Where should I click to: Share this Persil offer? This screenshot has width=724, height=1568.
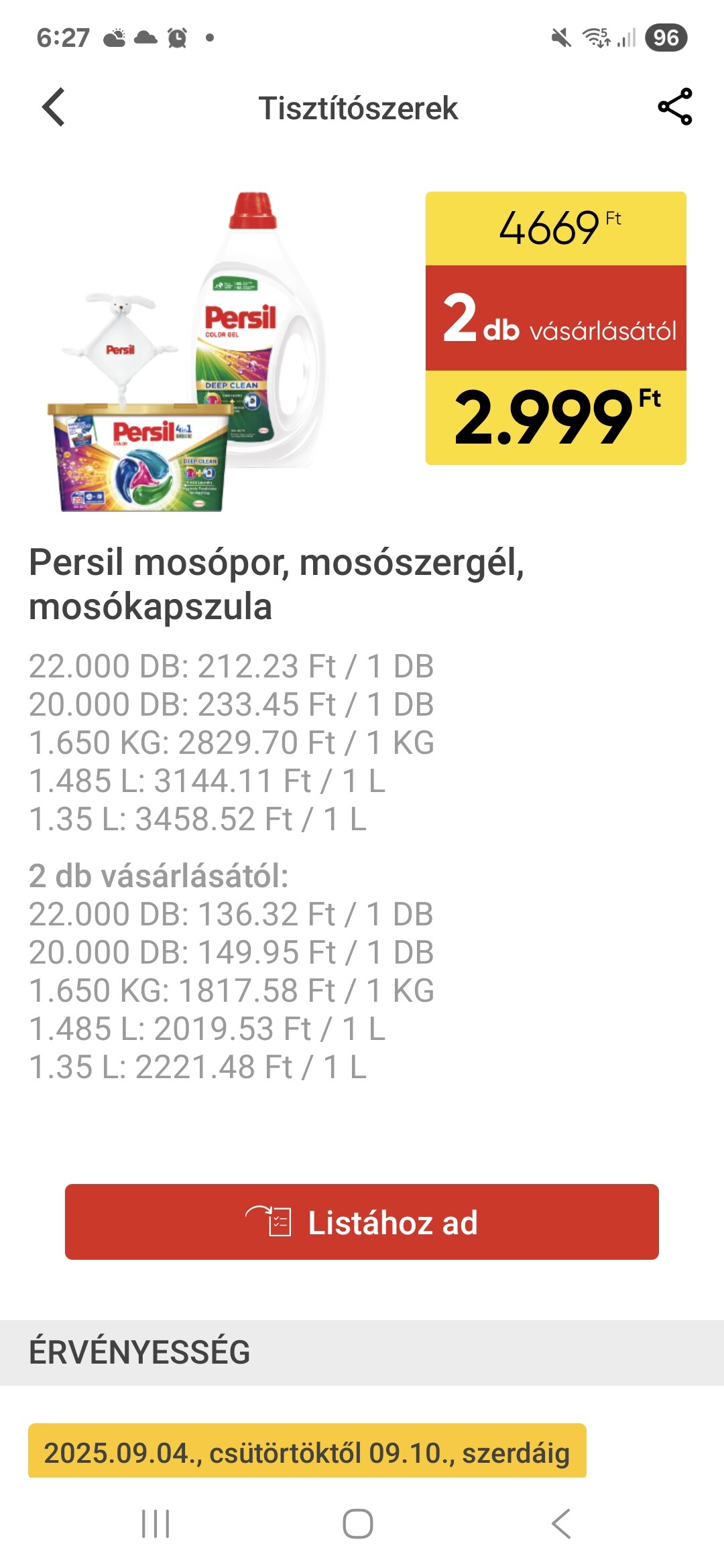coord(674,107)
